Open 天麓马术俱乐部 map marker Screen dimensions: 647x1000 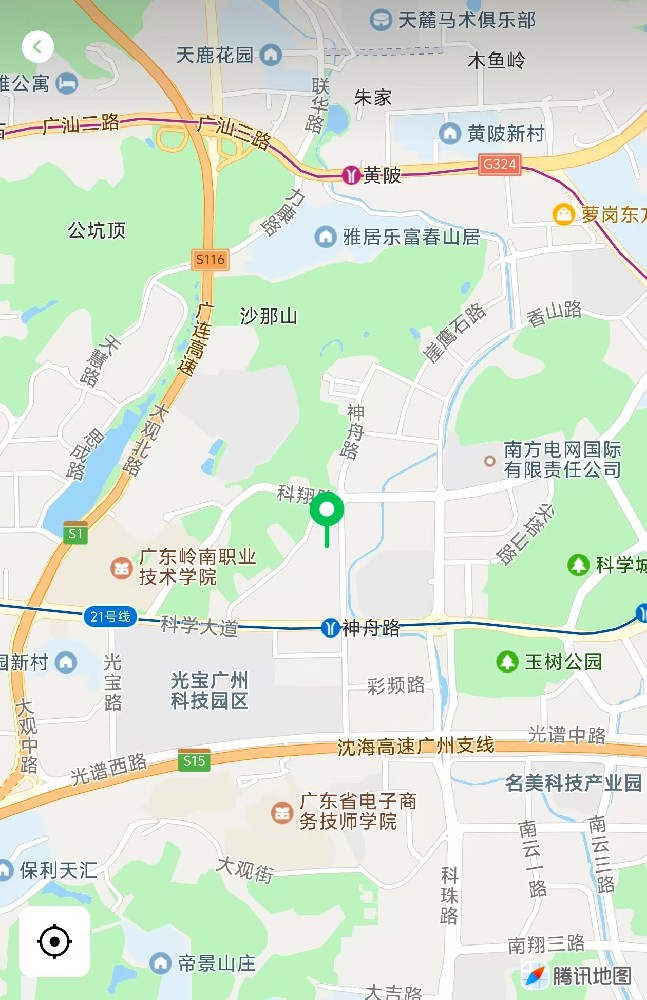(x=381, y=19)
